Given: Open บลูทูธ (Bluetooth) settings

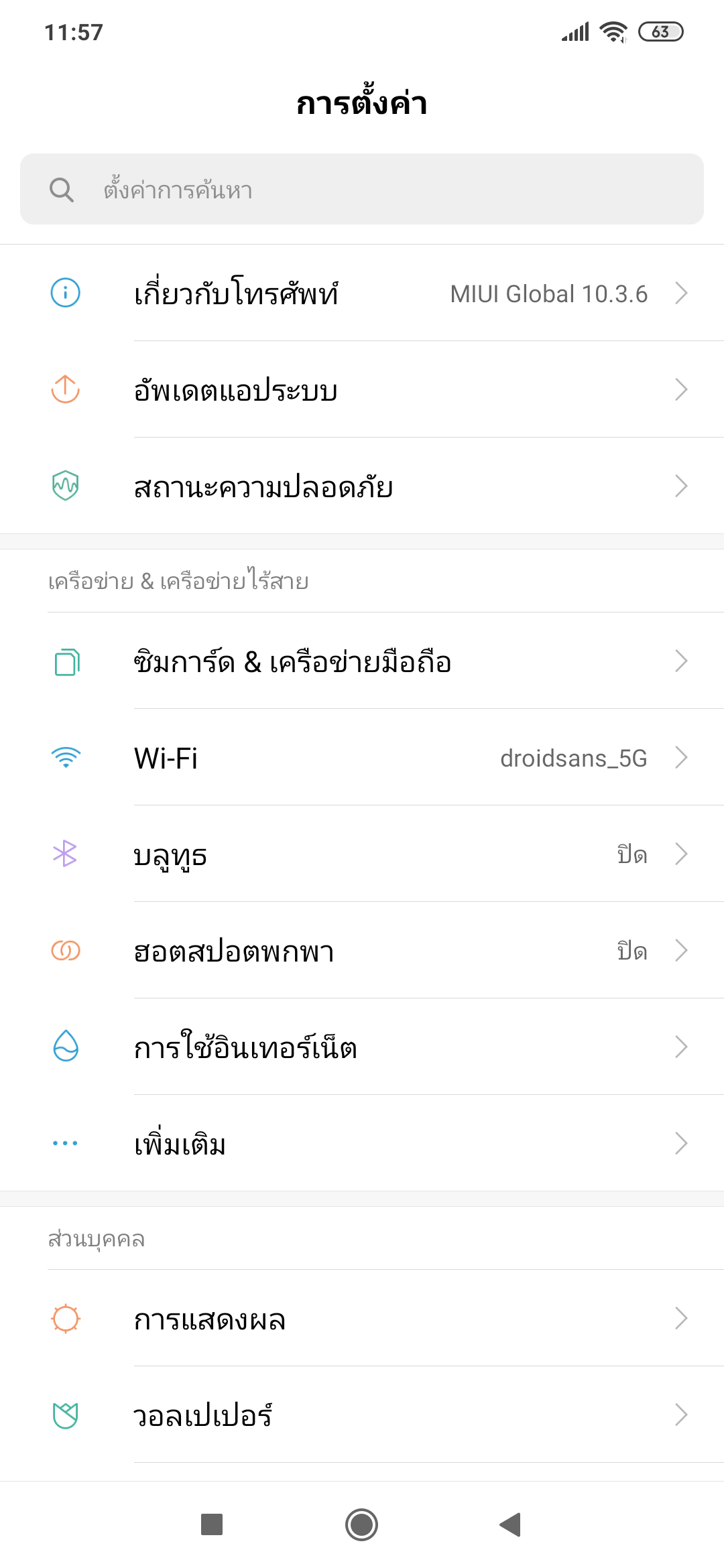Looking at the screenshot, I should point(362,854).
